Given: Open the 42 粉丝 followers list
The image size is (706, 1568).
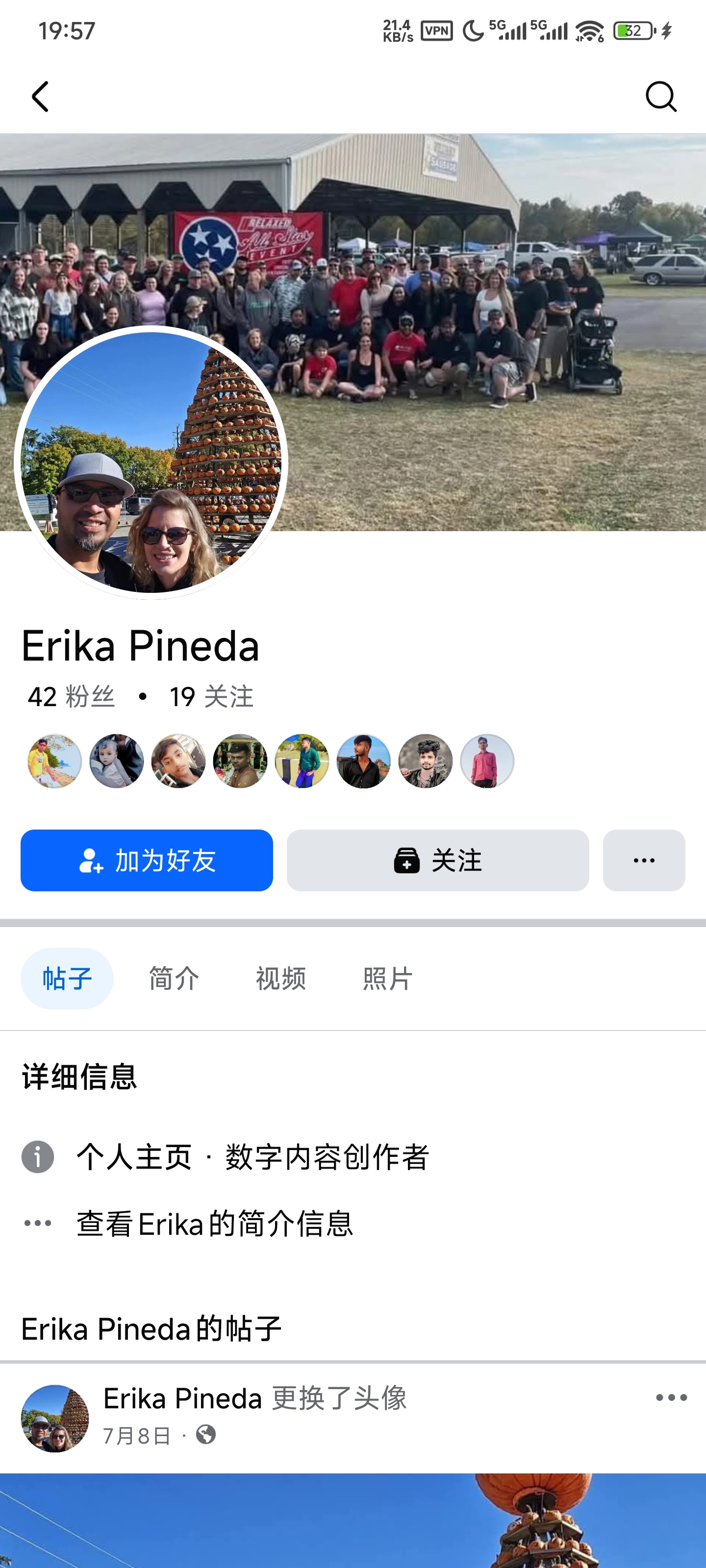Looking at the screenshot, I should (x=71, y=696).
